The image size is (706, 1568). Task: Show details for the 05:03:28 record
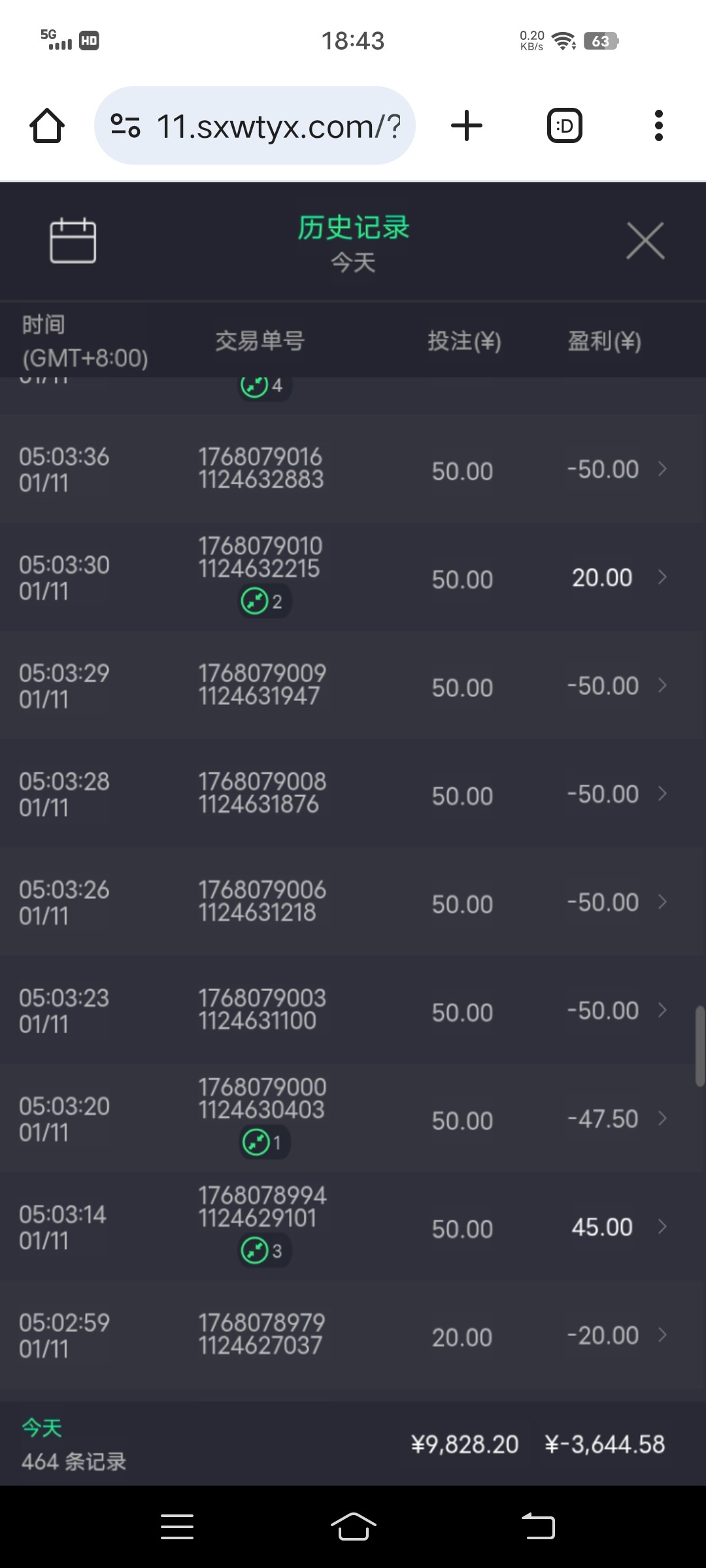click(x=353, y=794)
